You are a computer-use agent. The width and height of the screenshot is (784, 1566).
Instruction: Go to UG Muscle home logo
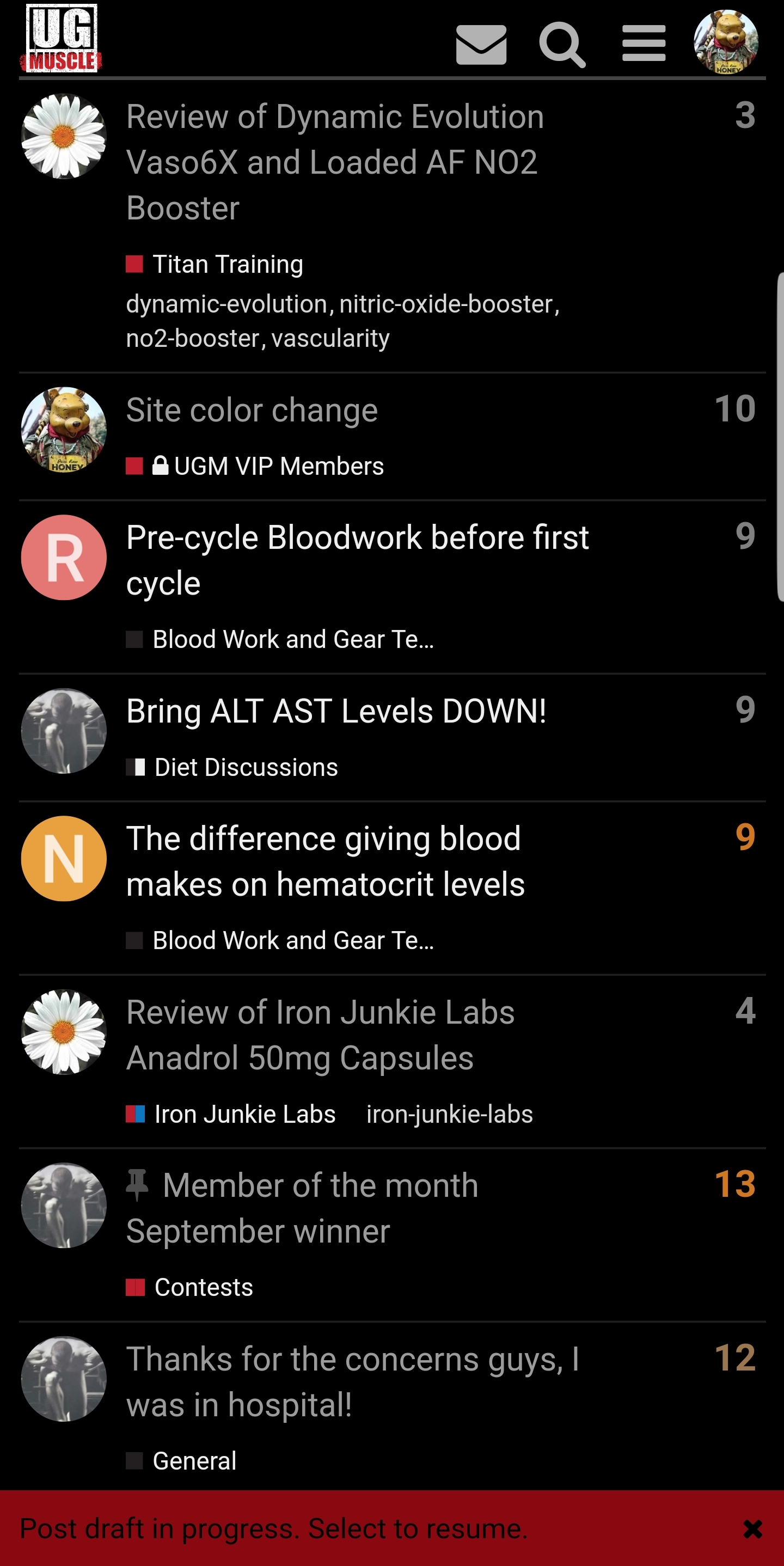[x=61, y=38]
